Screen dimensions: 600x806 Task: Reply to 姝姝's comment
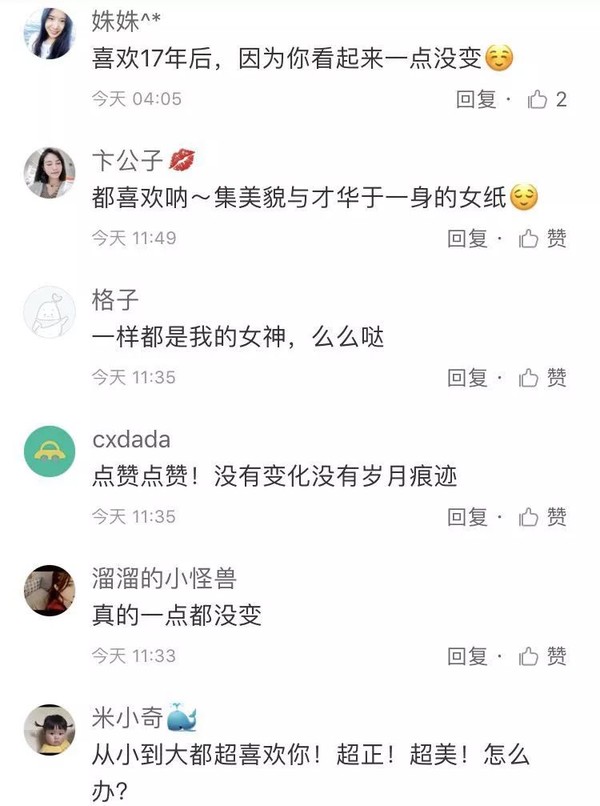click(x=476, y=99)
